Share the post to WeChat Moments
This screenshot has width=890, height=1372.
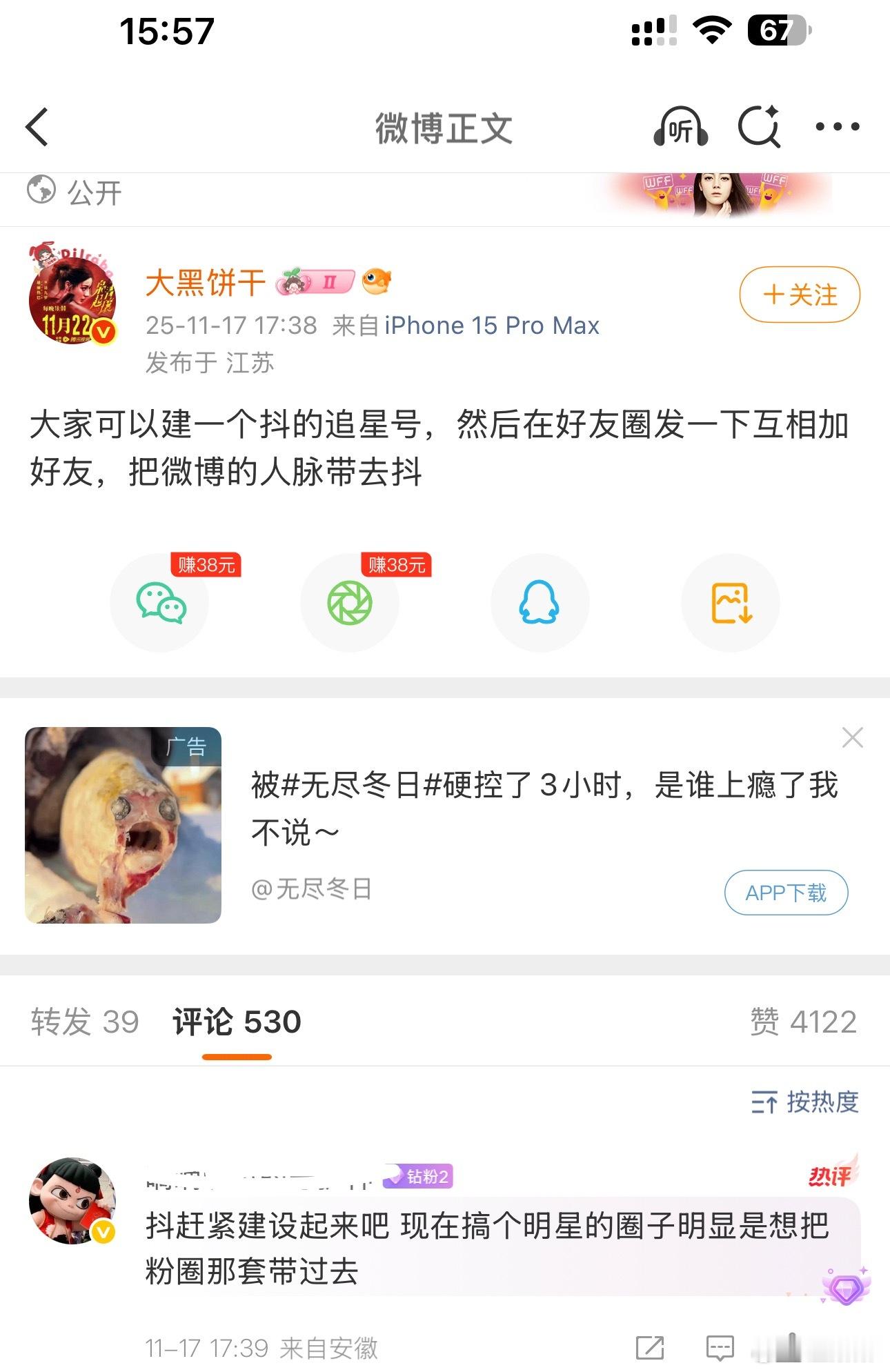point(350,602)
